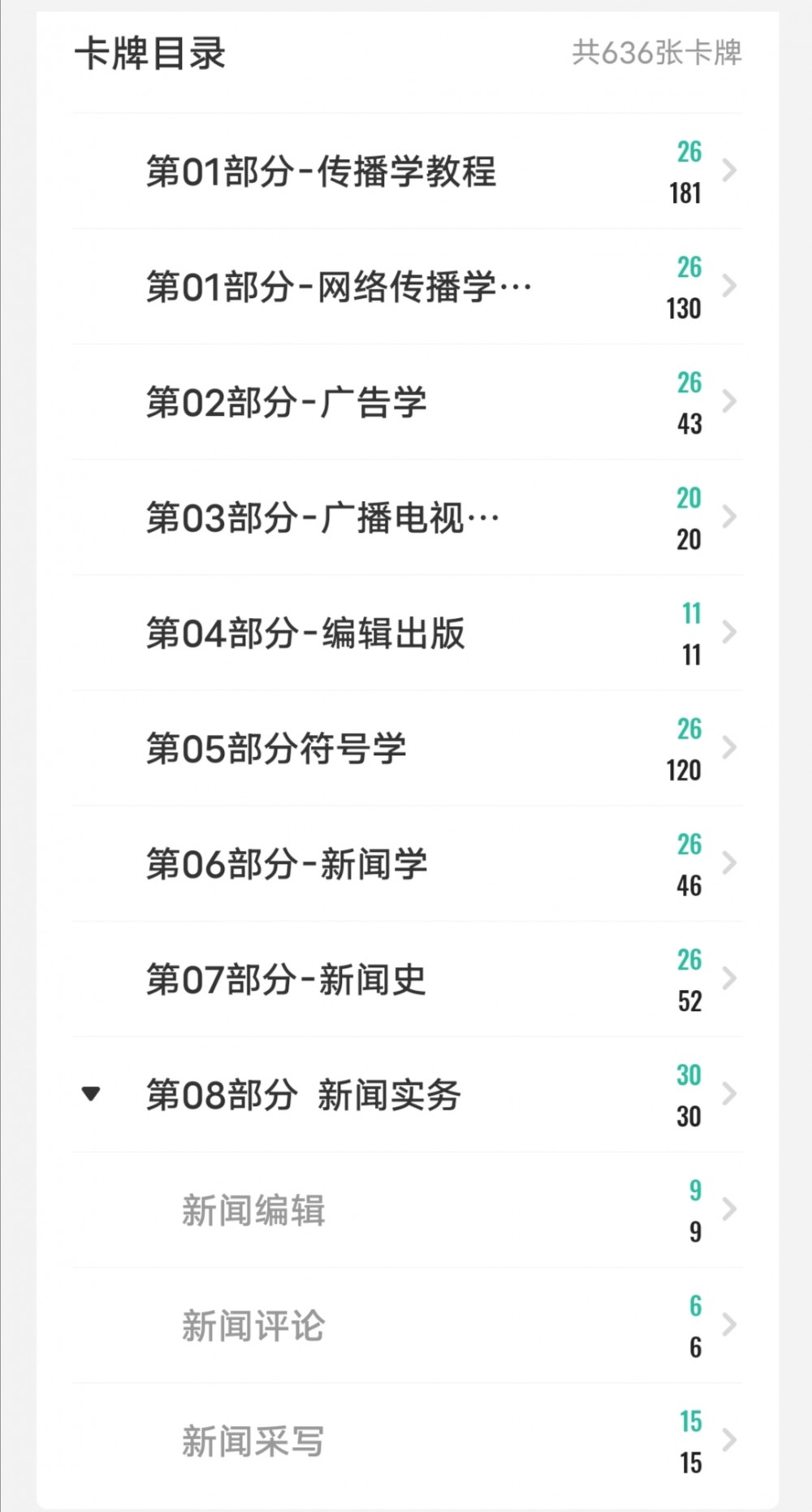Open 第07部分-新闻史 deck
Viewport: 812px width, 1512px height.
[286, 978]
